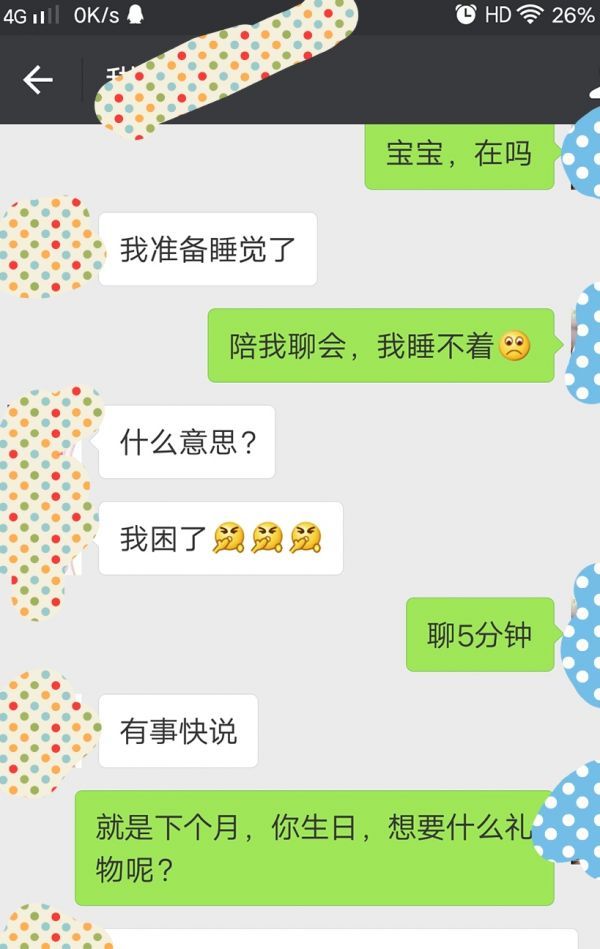The height and width of the screenshot is (949, 600).
Task: Go back using the top-left arrow
Action: (38, 80)
